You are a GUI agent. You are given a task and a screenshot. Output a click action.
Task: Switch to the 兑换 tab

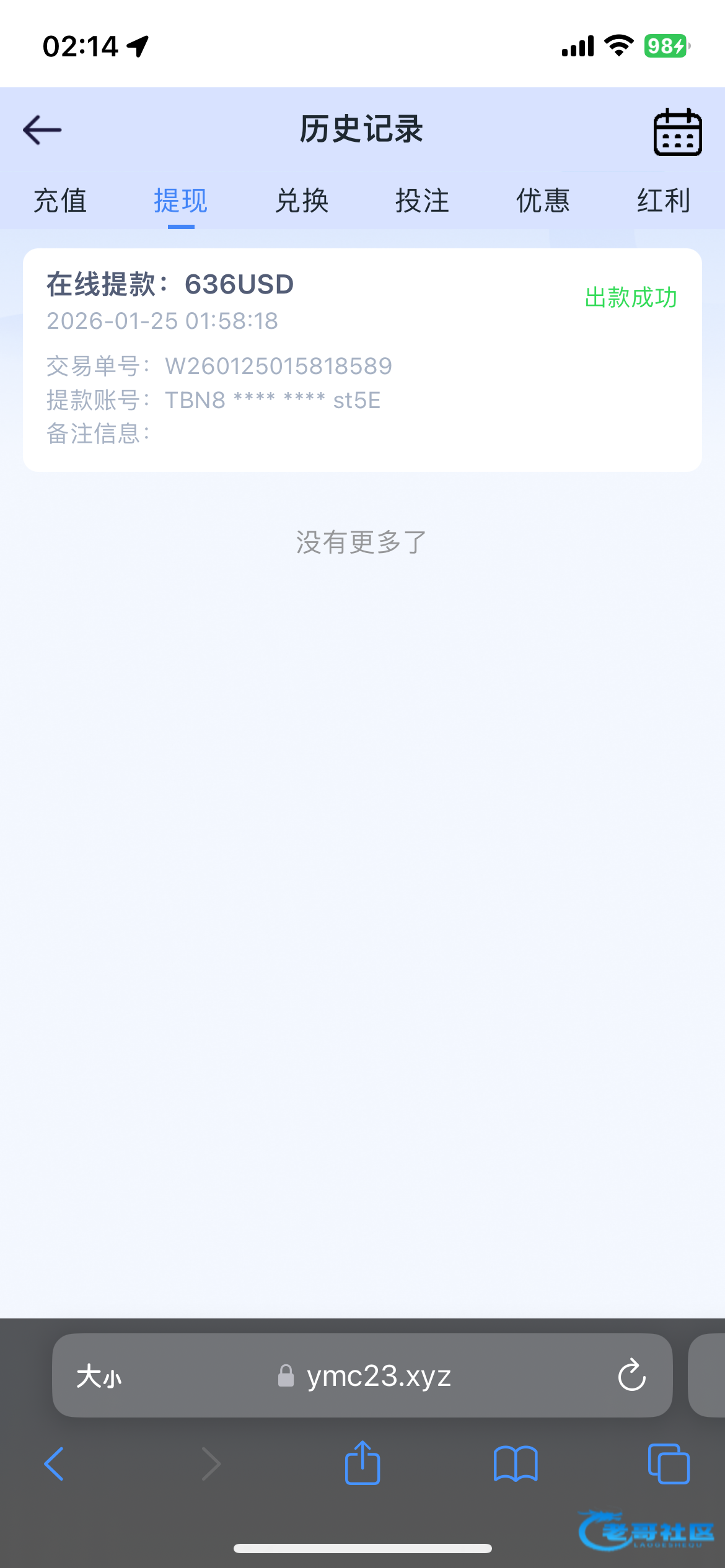coord(302,201)
